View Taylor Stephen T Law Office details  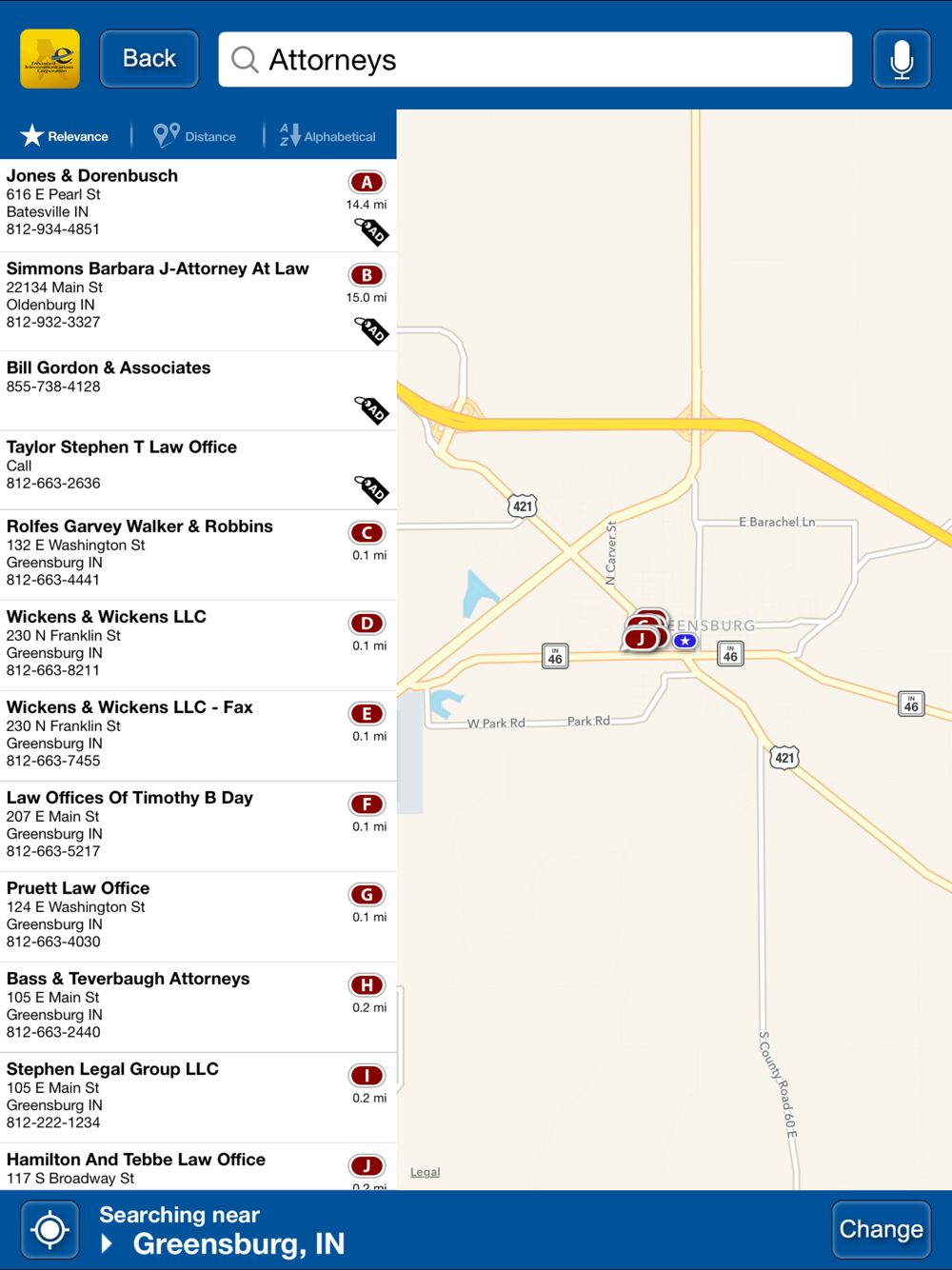click(x=171, y=466)
